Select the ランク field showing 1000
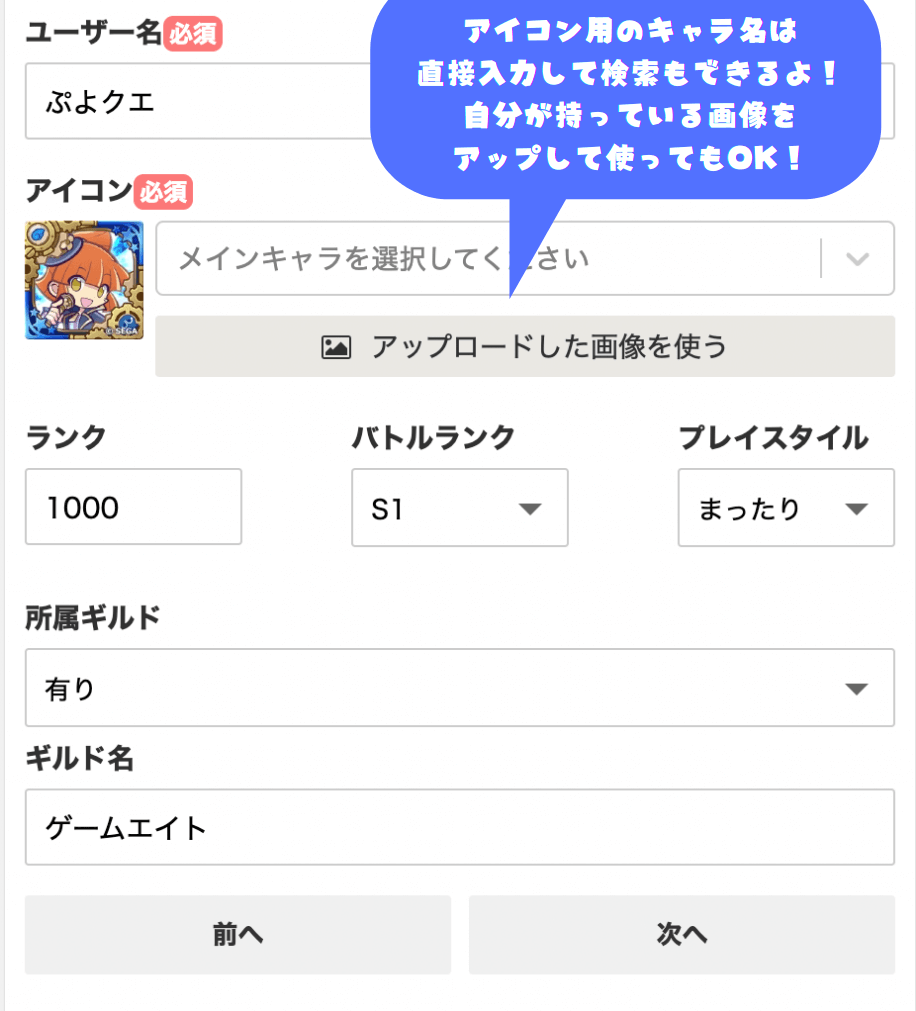Viewport: 916px width, 1011px height. pyautogui.click(x=133, y=506)
